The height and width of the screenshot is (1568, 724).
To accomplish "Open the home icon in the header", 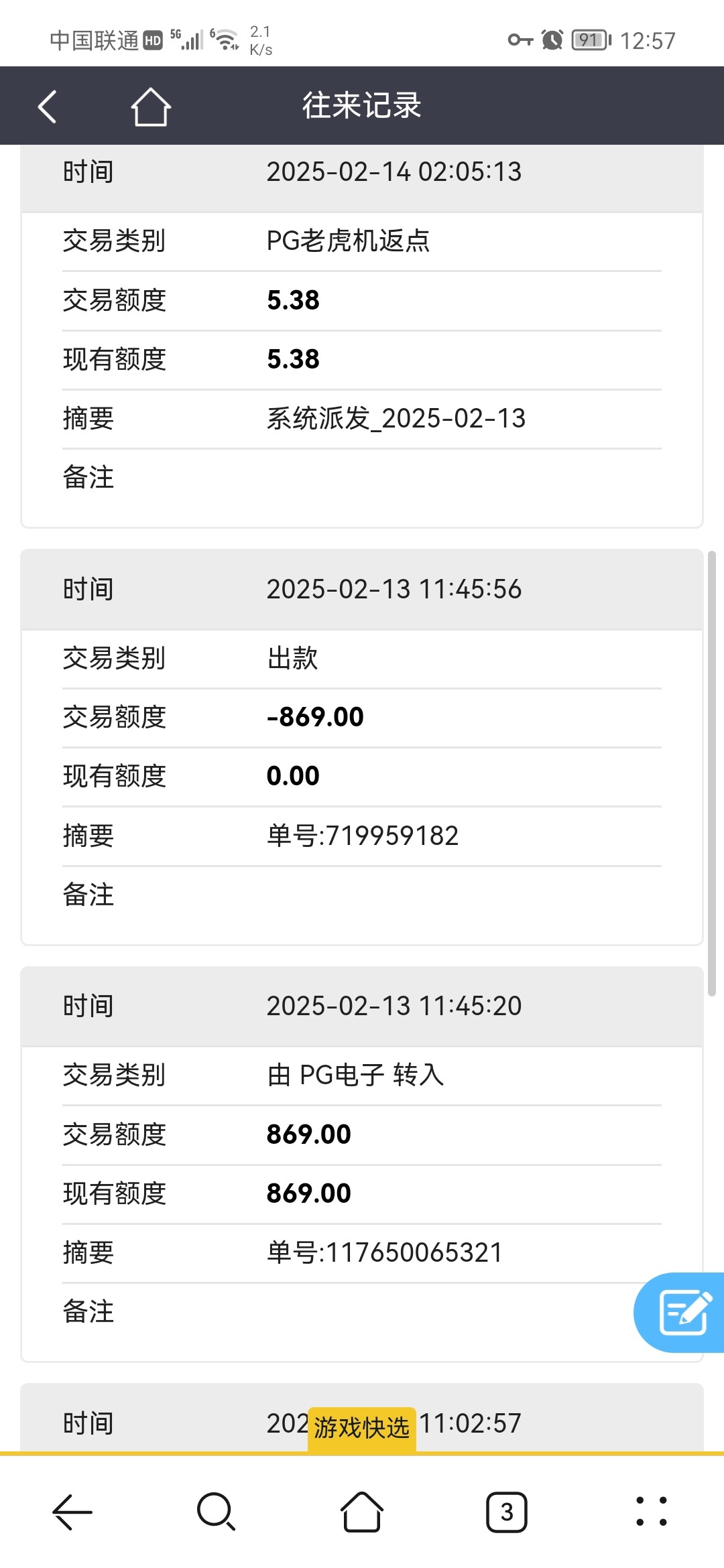I will pyautogui.click(x=150, y=107).
